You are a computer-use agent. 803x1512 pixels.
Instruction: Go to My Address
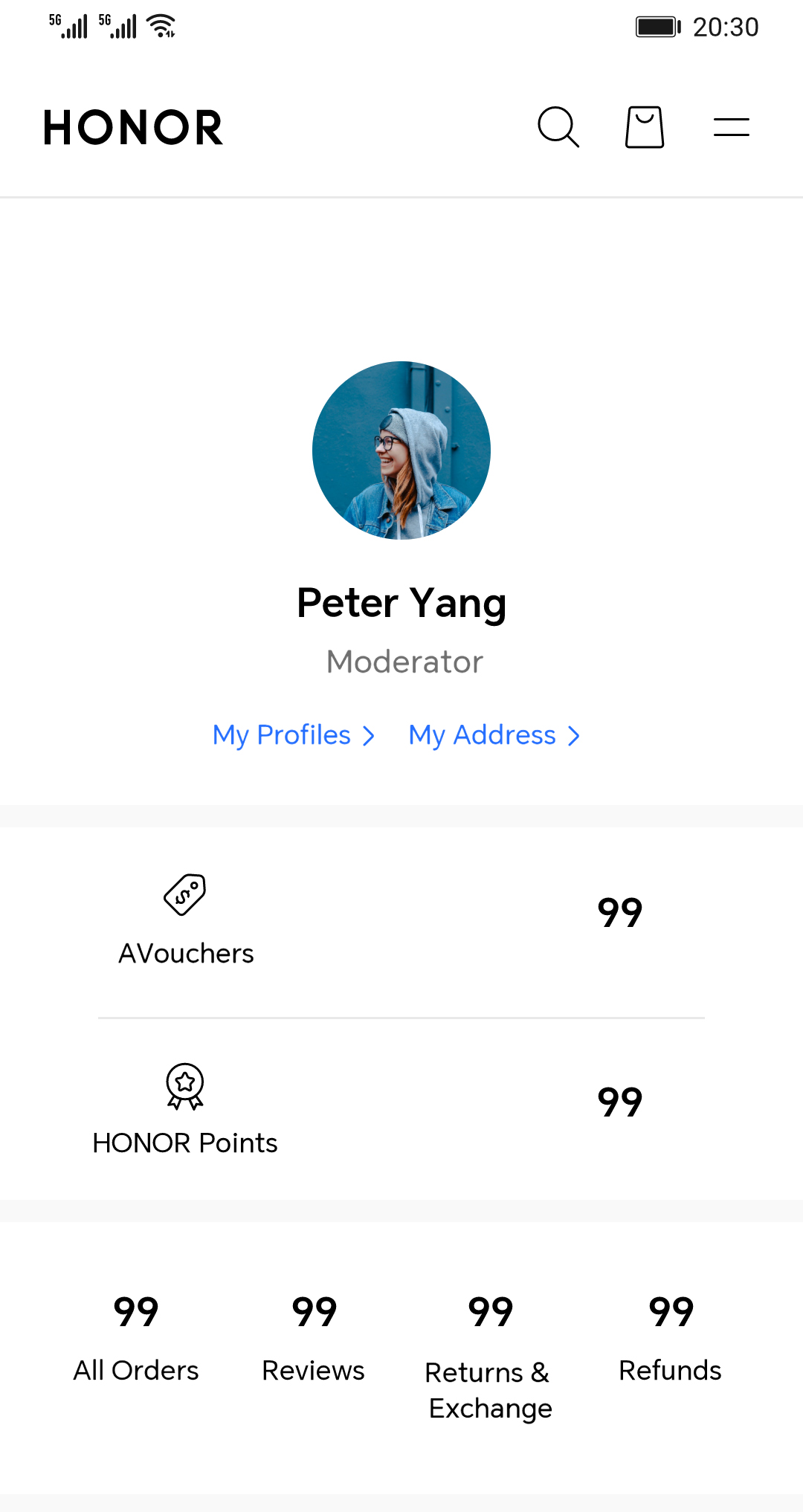click(x=494, y=735)
